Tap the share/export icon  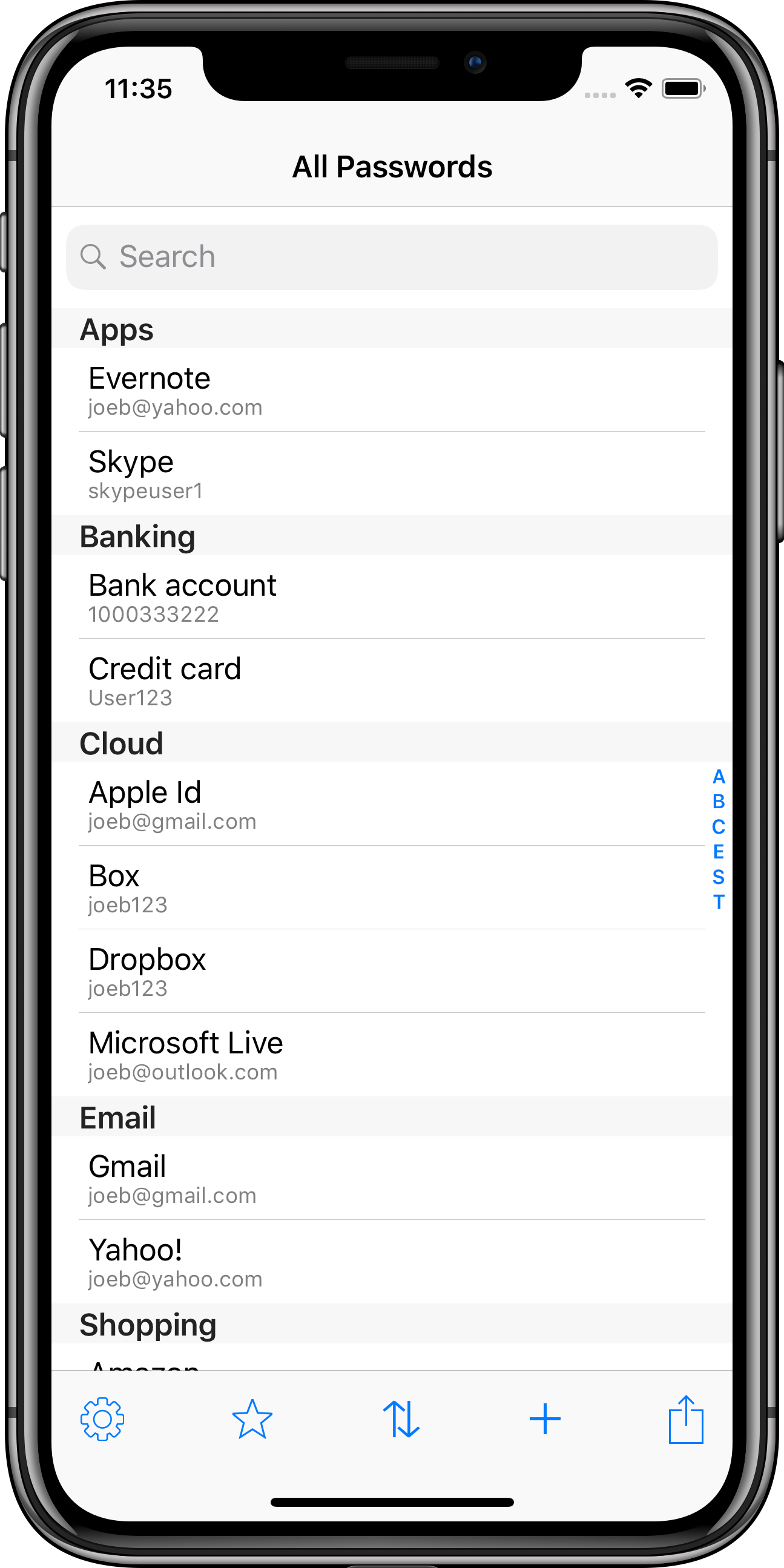[x=686, y=1419]
